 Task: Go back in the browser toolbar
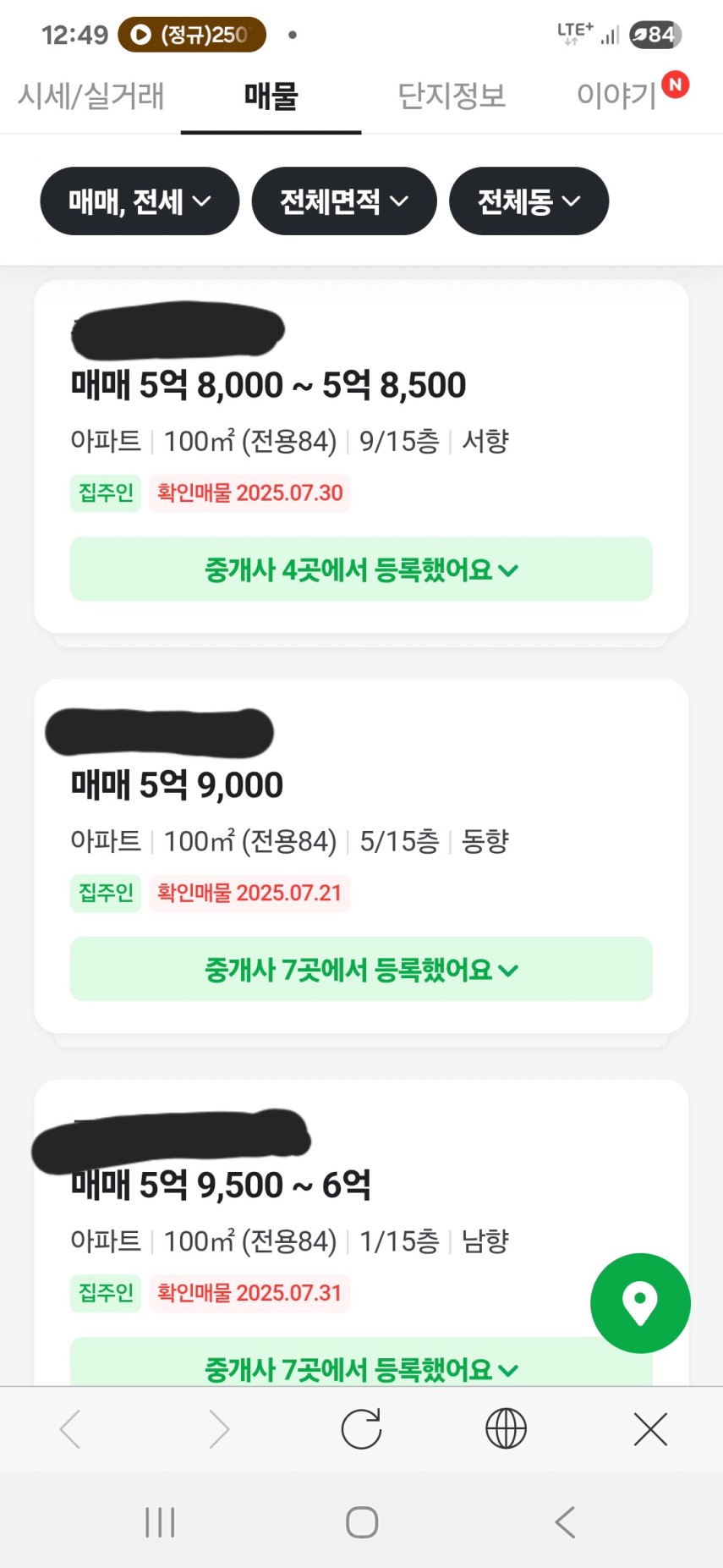tap(71, 1430)
